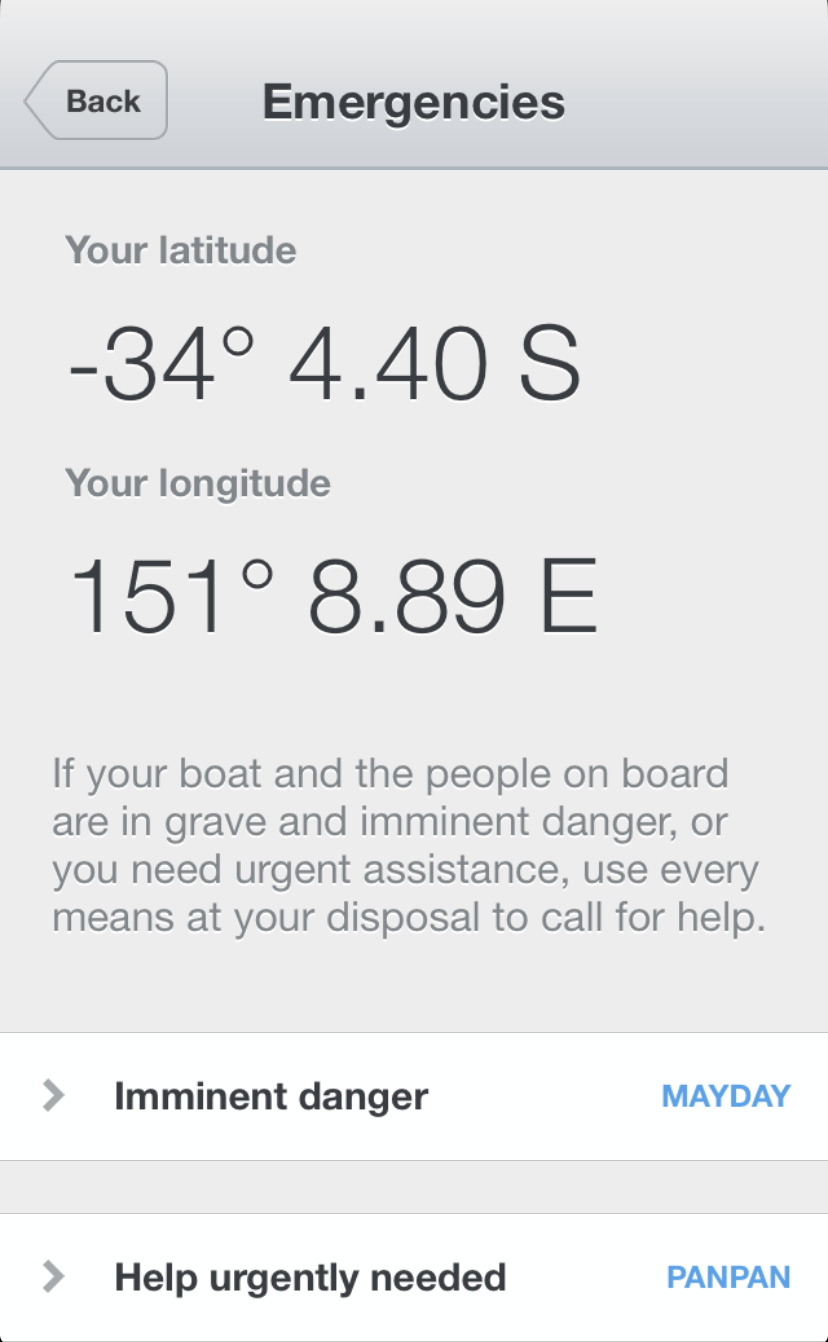
Task: Tap the Your longitude heading
Action: pos(198,484)
